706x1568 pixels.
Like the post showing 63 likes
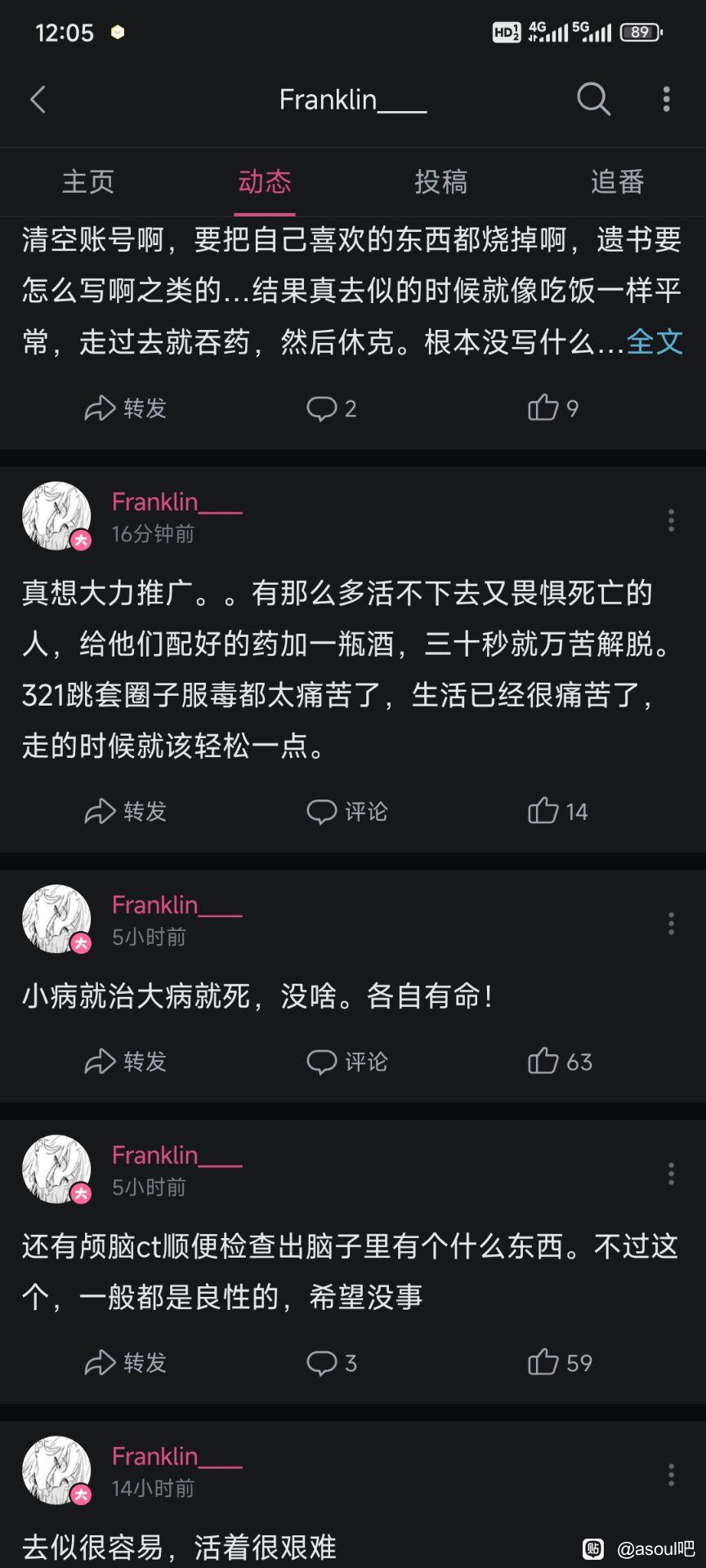(x=559, y=1061)
